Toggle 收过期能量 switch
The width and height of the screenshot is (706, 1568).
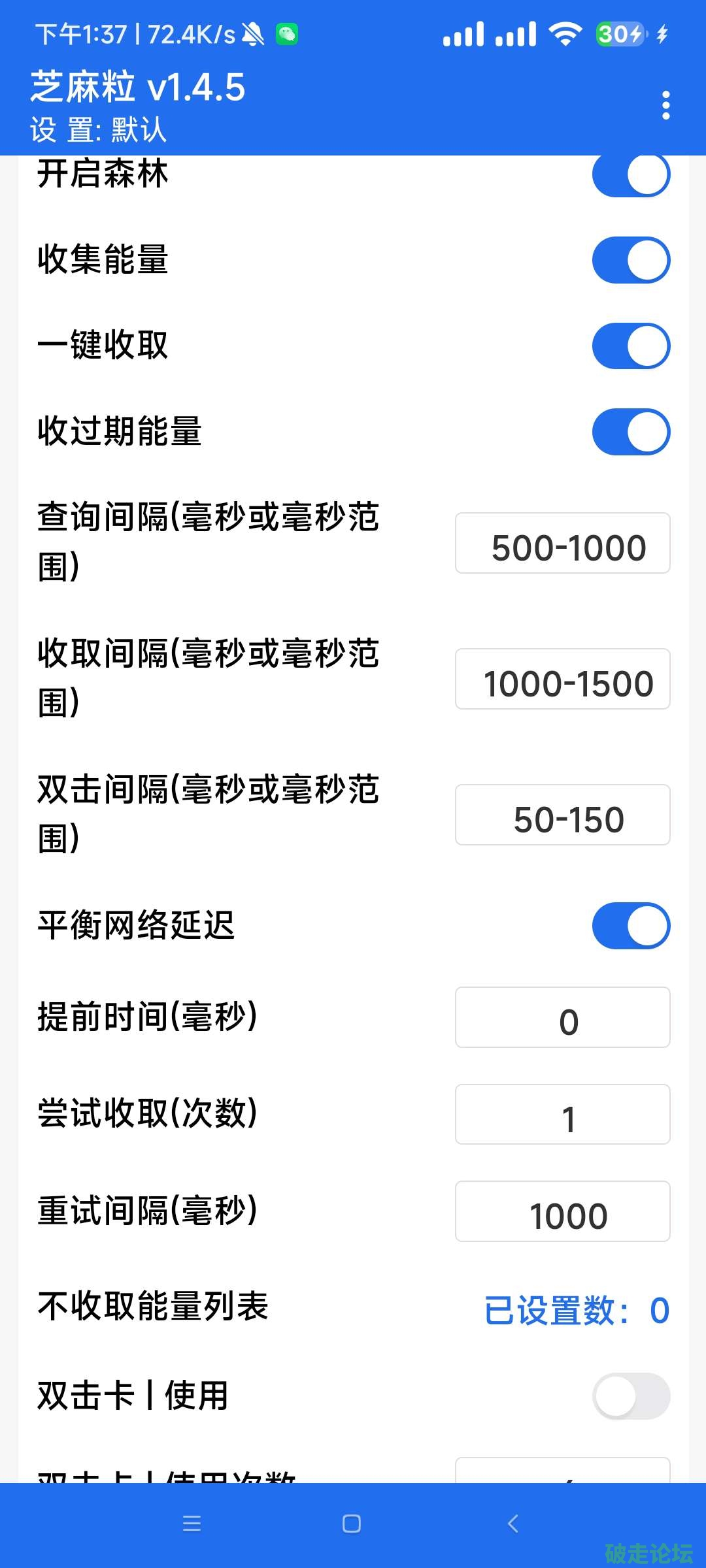631,432
